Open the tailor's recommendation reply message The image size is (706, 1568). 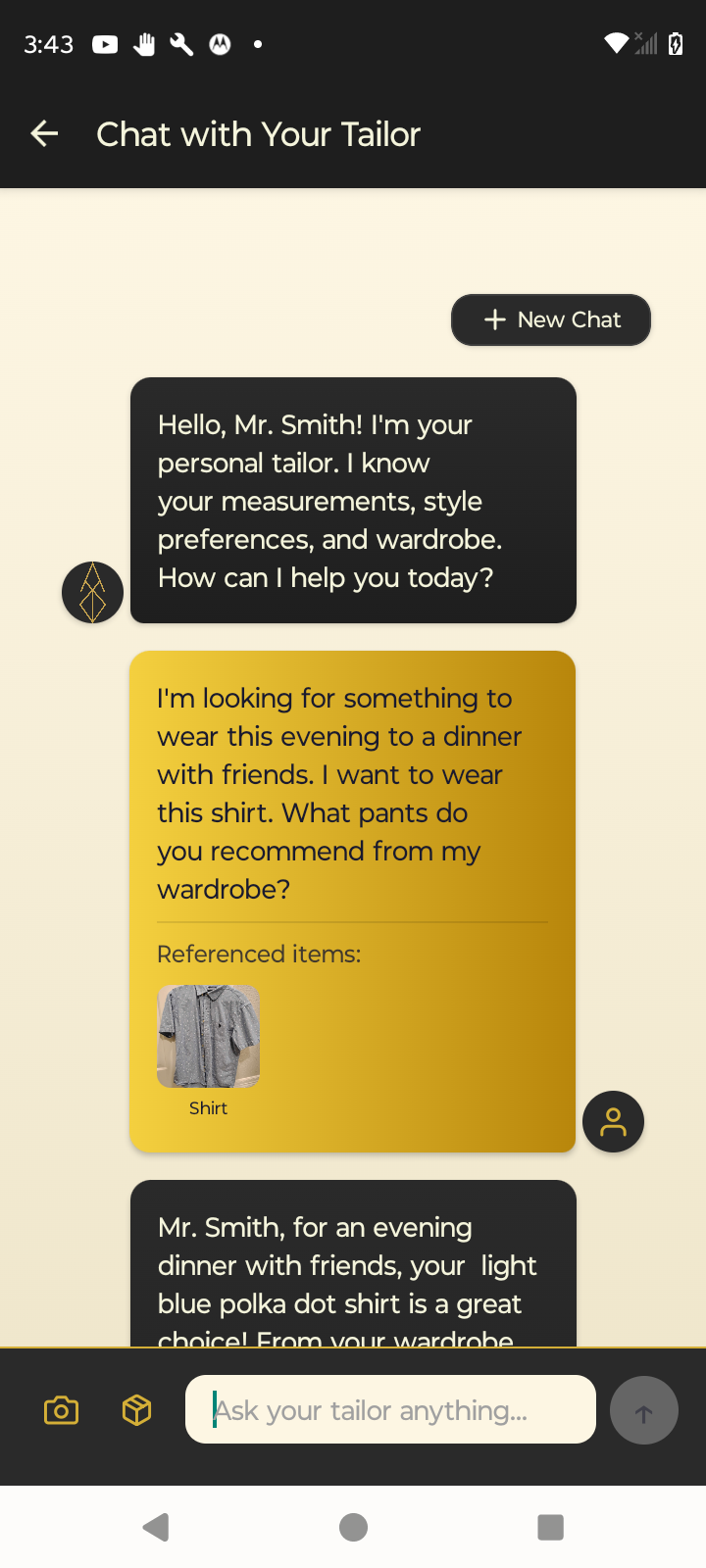point(352,1264)
